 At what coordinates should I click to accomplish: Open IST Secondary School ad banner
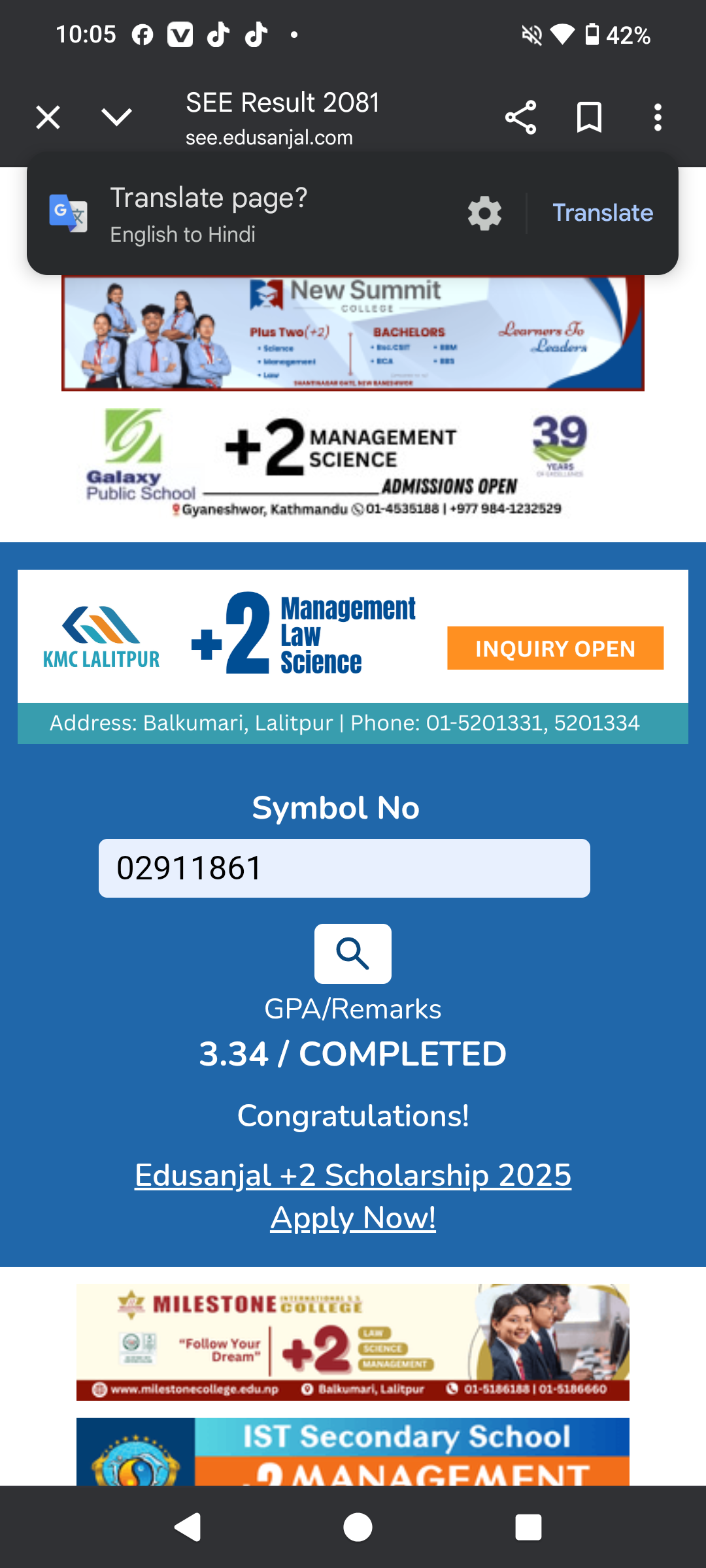pyautogui.click(x=353, y=1452)
